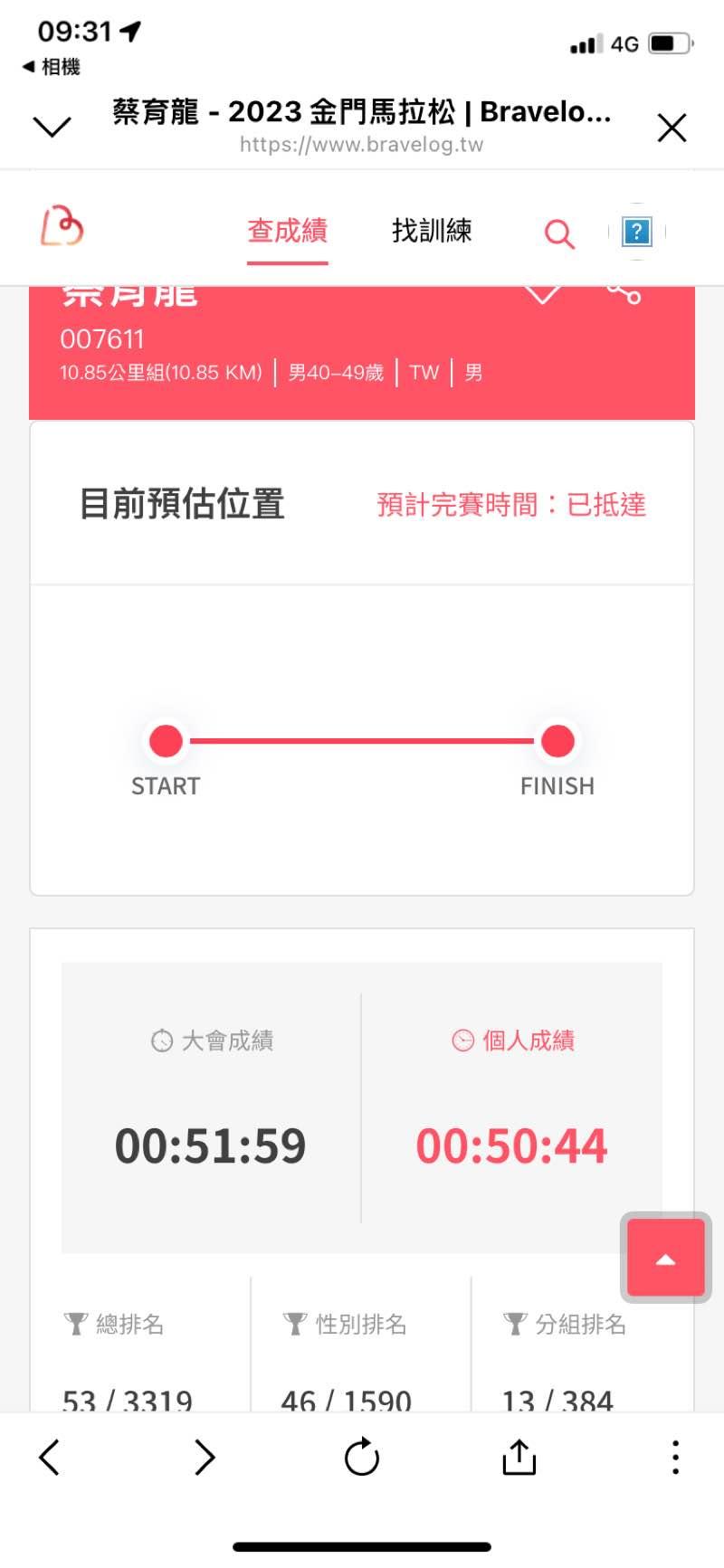Open the profile avatar placeholder

point(637,232)
